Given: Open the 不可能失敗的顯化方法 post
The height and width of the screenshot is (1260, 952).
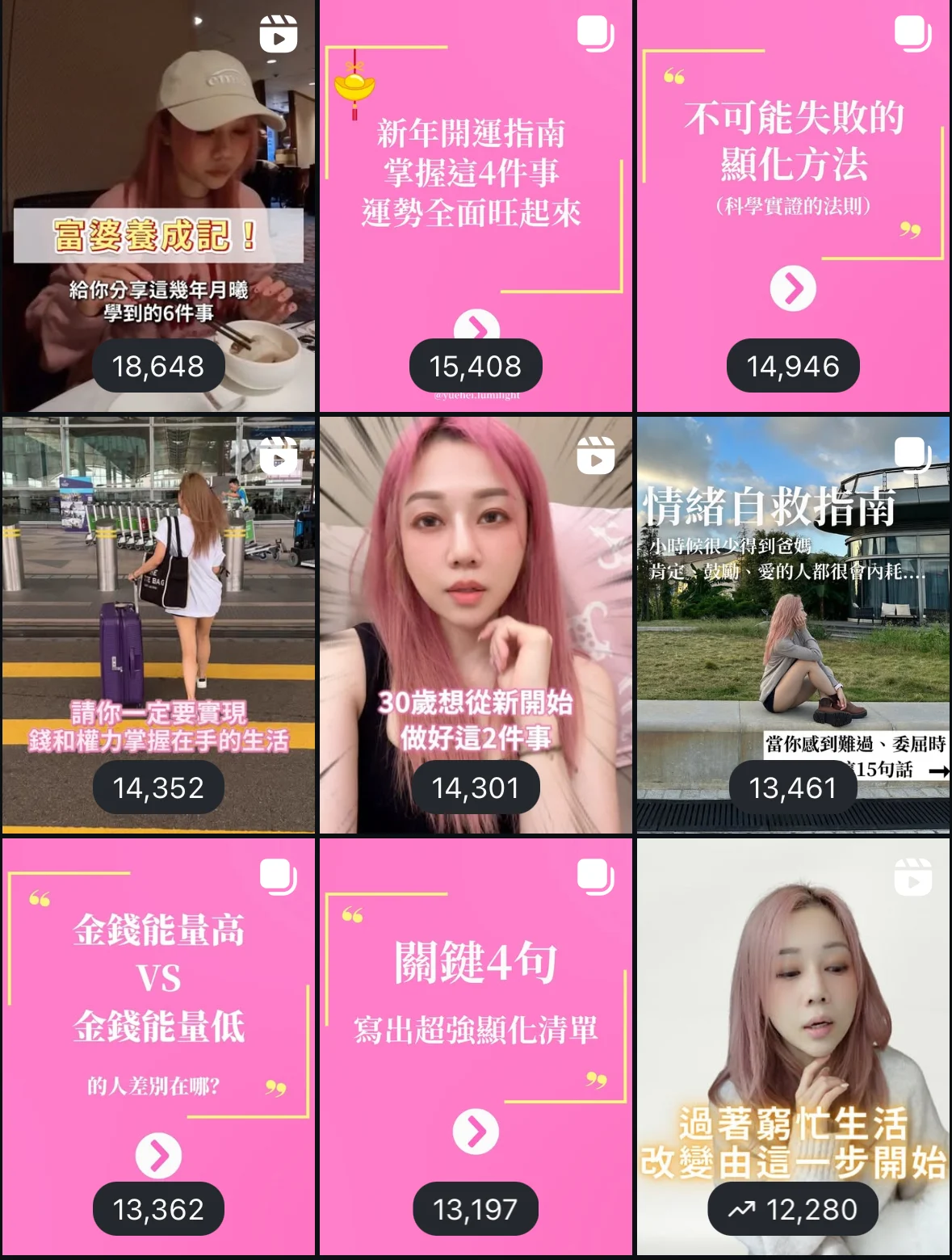Looking at the screenshot, I should [x=793, y=206].
